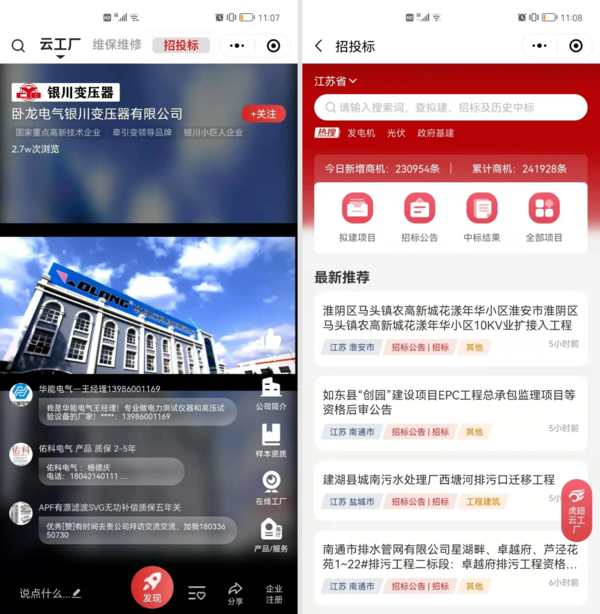Image resolution: width=600 pixels, height=614 pixels.
Task: Open 拟建项目 category
Action: (357, 217)
